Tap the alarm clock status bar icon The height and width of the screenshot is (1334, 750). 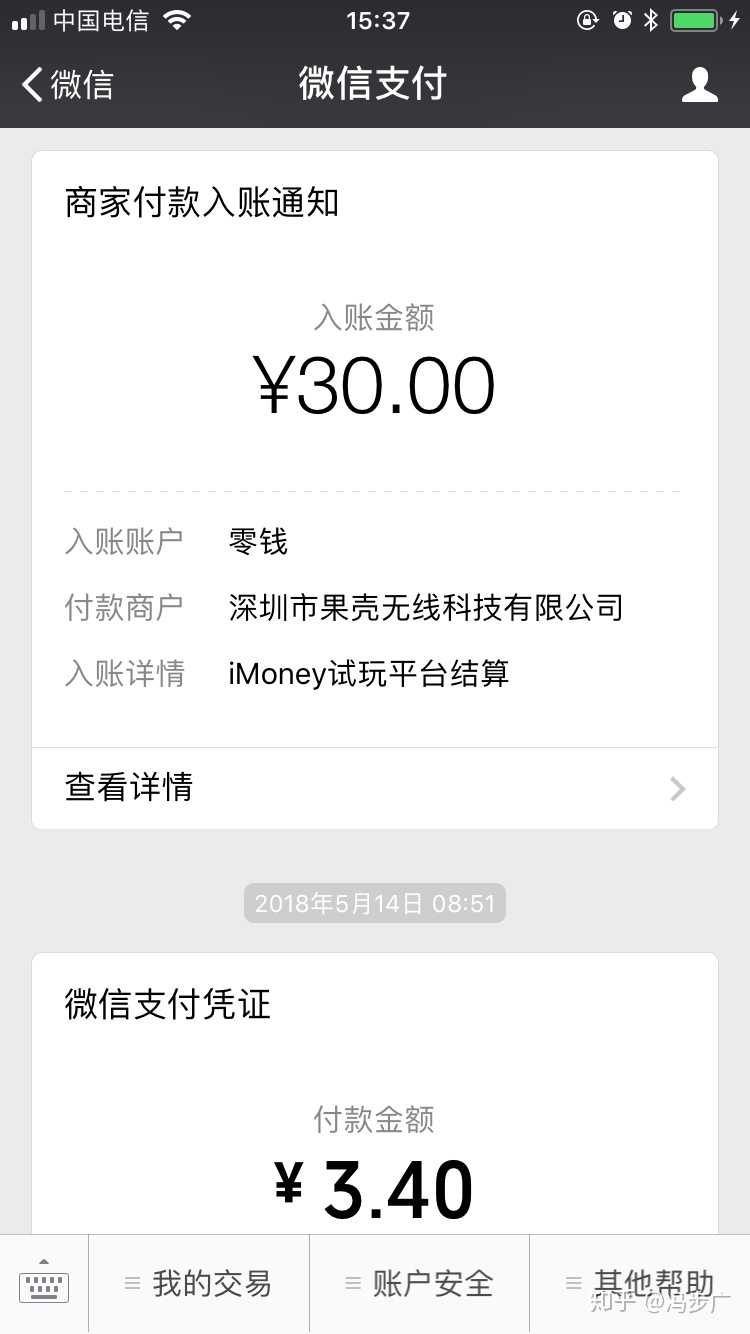pyautogui.click(x=623, y=18)
